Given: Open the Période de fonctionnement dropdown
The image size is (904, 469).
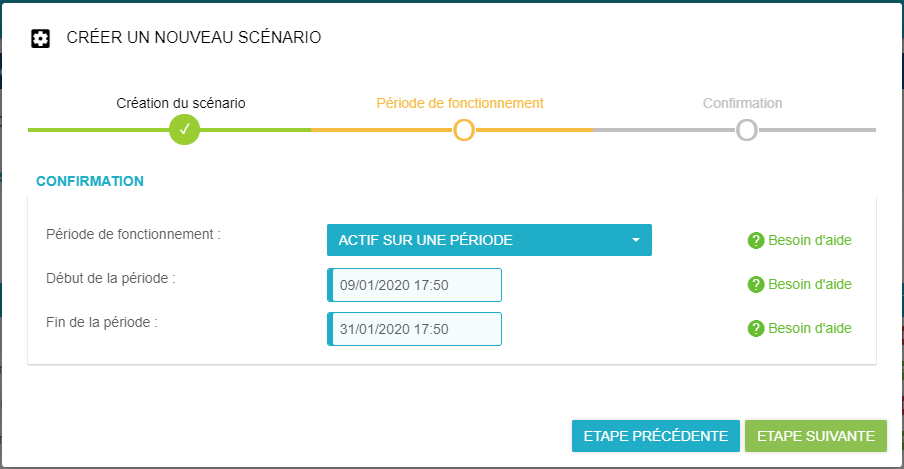Looking at the screenshot, I should [x=489, y=240].
